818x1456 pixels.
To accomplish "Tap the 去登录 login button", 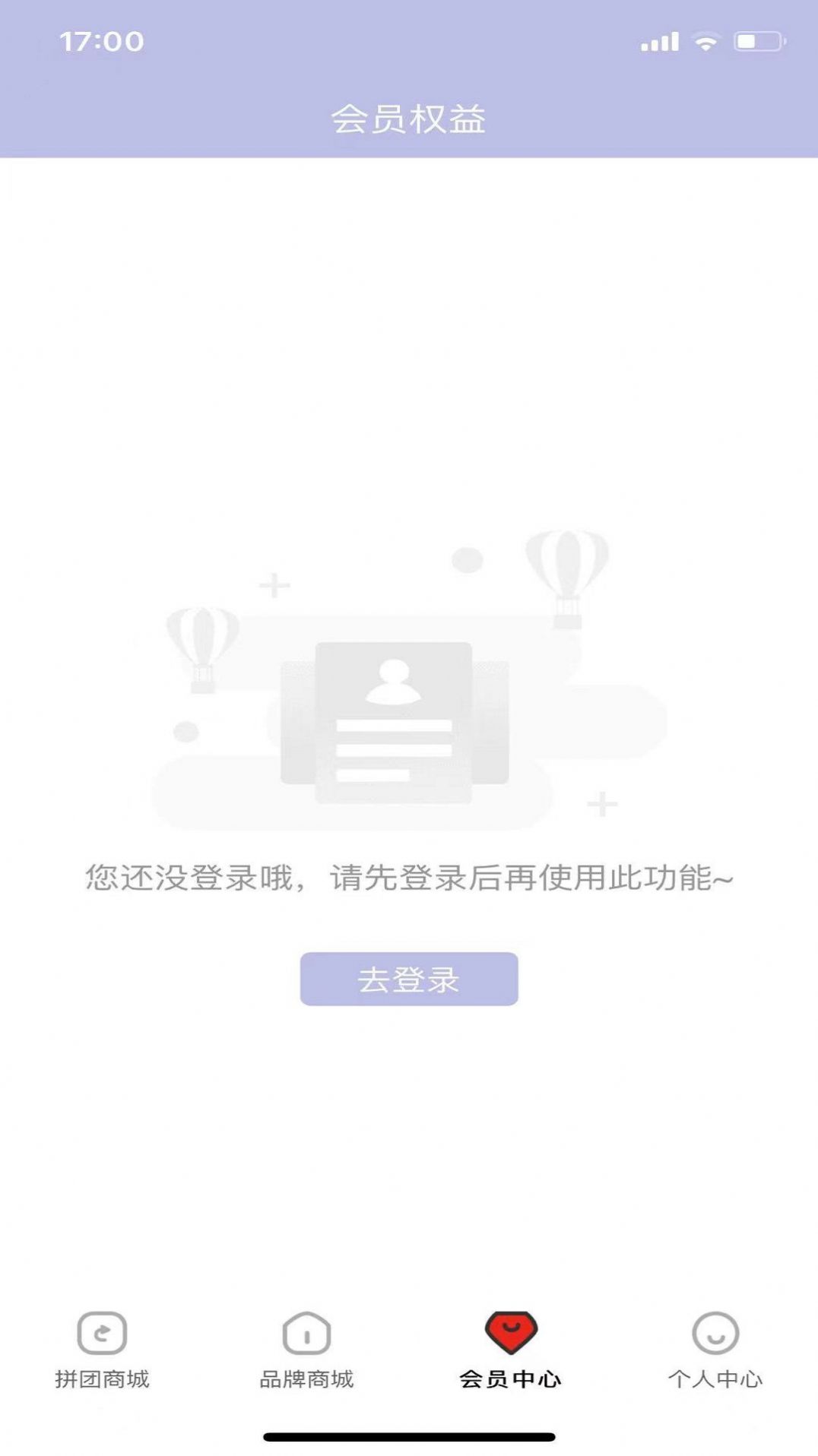I will [x=409, y=979].
